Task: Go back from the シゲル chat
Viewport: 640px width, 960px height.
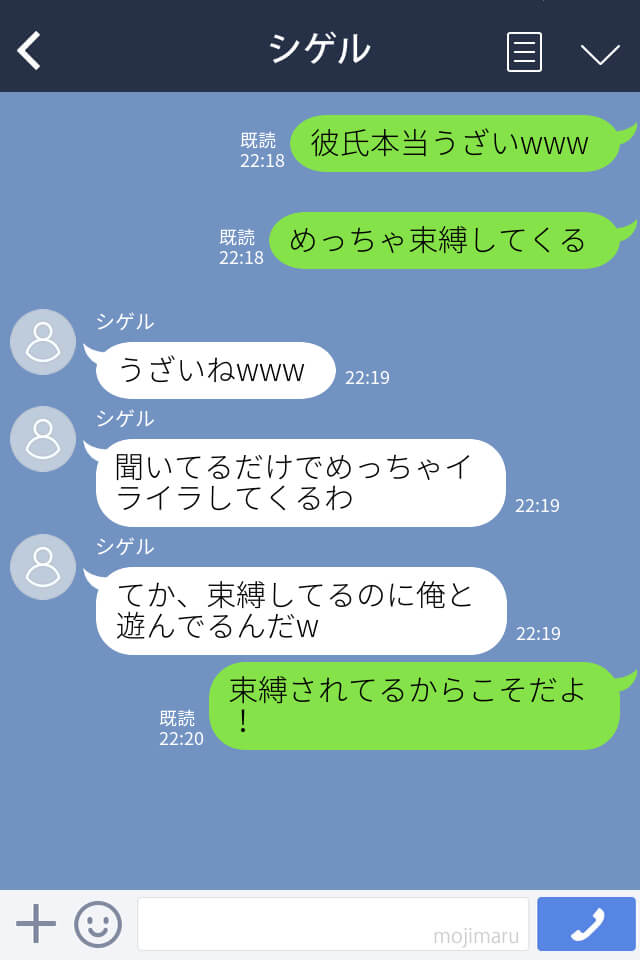Action: tap(30, 50)
